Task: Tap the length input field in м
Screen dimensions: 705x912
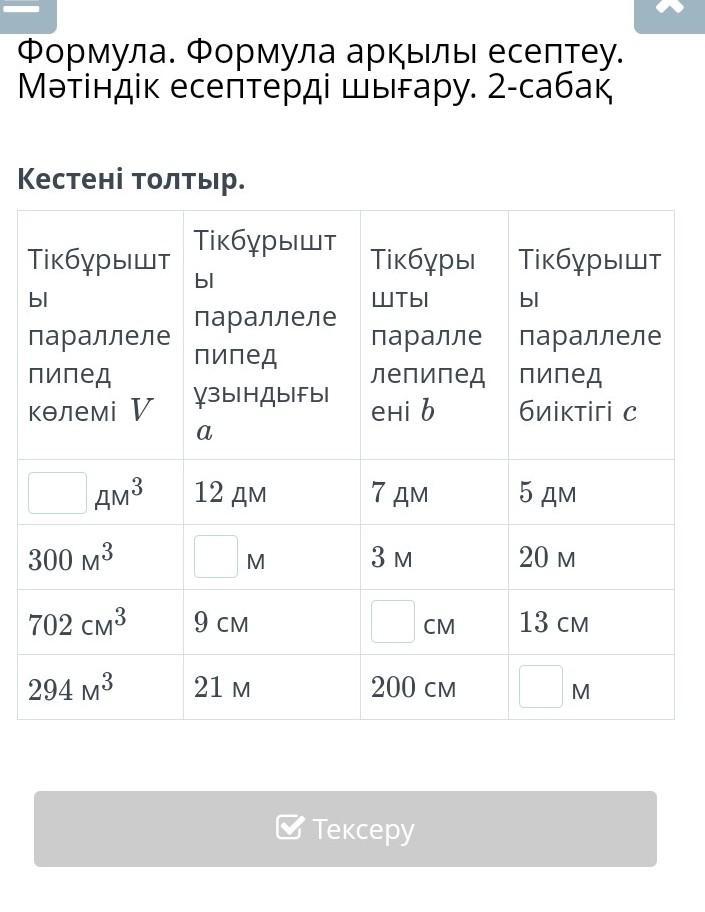Action: point(216,557)
